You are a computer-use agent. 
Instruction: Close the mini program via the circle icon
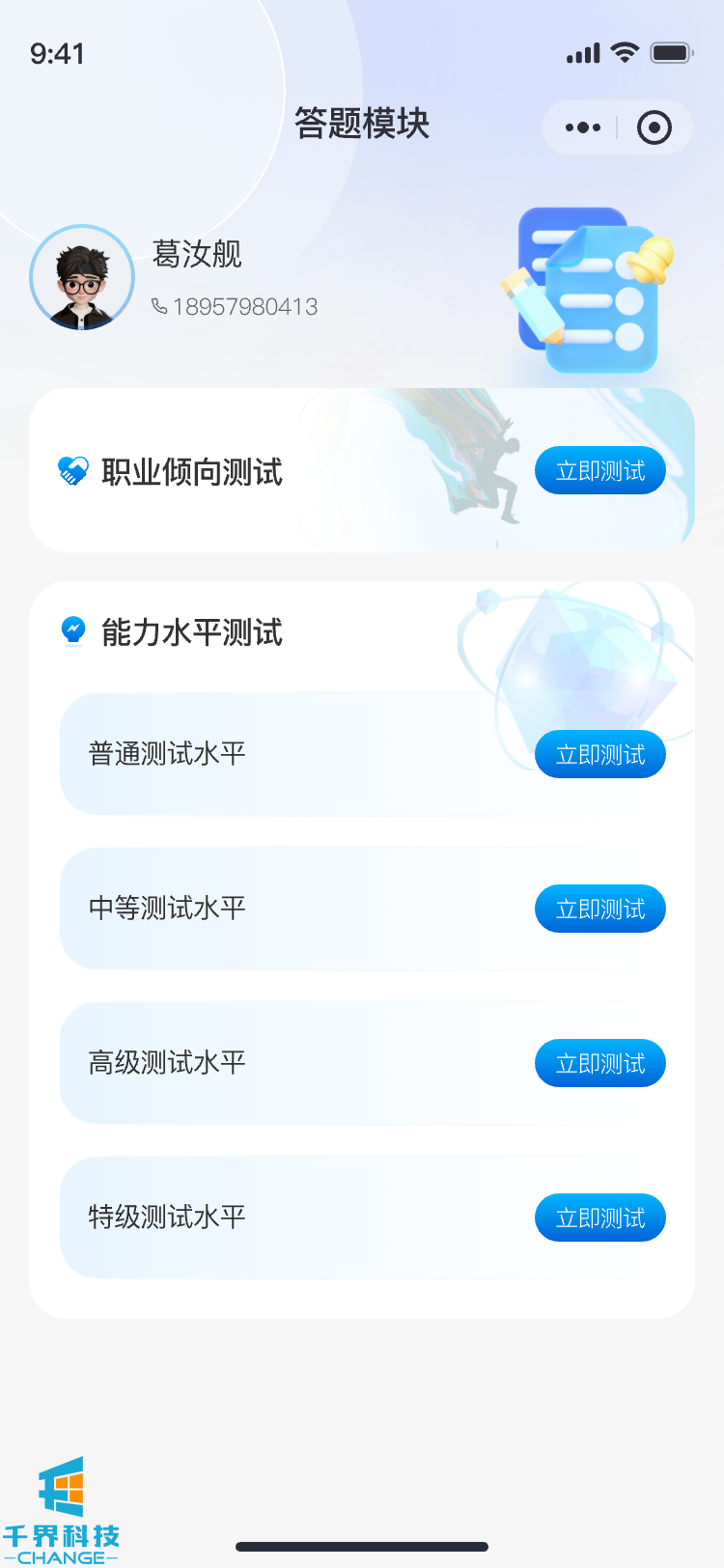(x=654, y=127)
